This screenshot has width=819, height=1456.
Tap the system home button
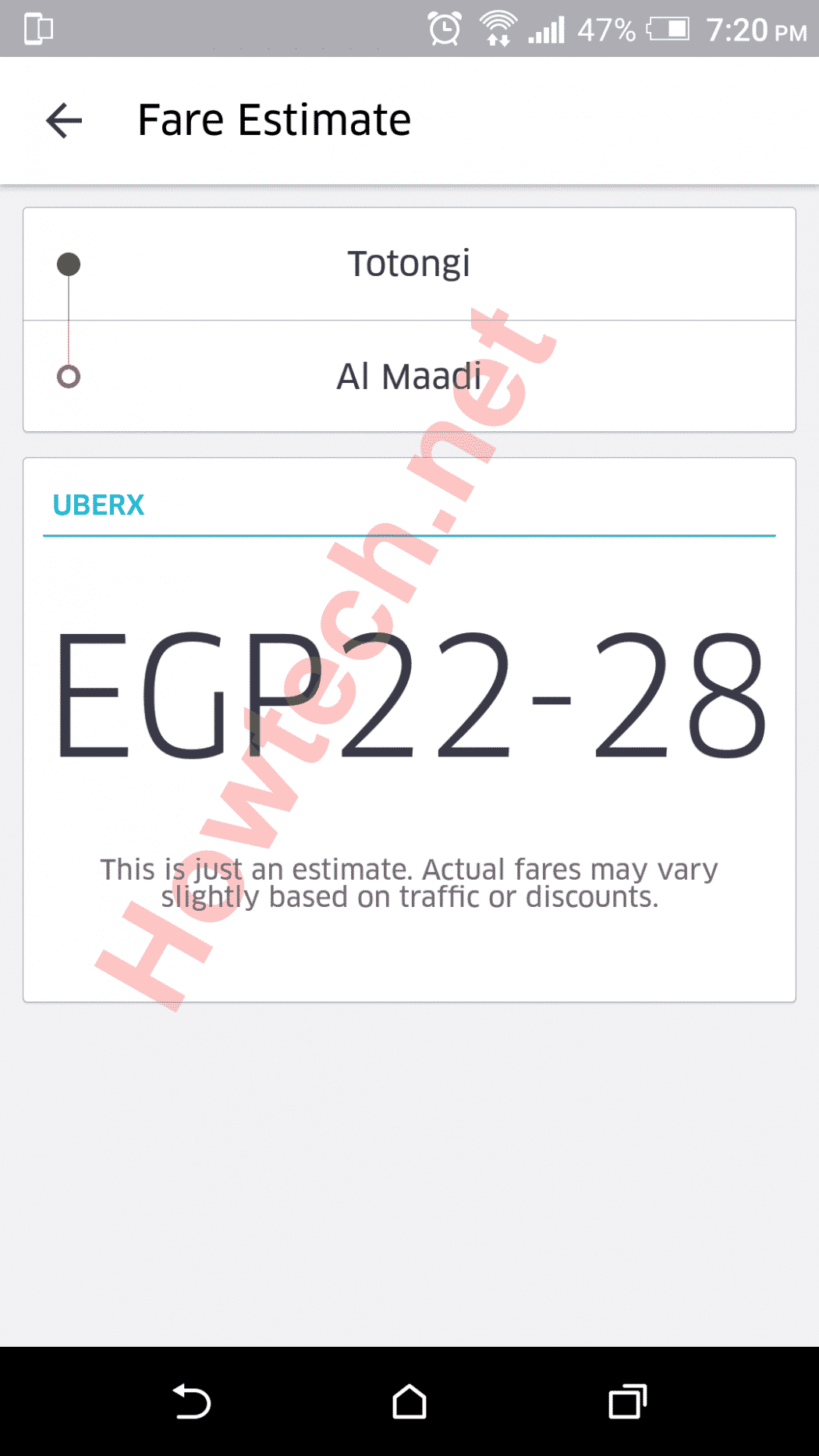[409, 1401]
